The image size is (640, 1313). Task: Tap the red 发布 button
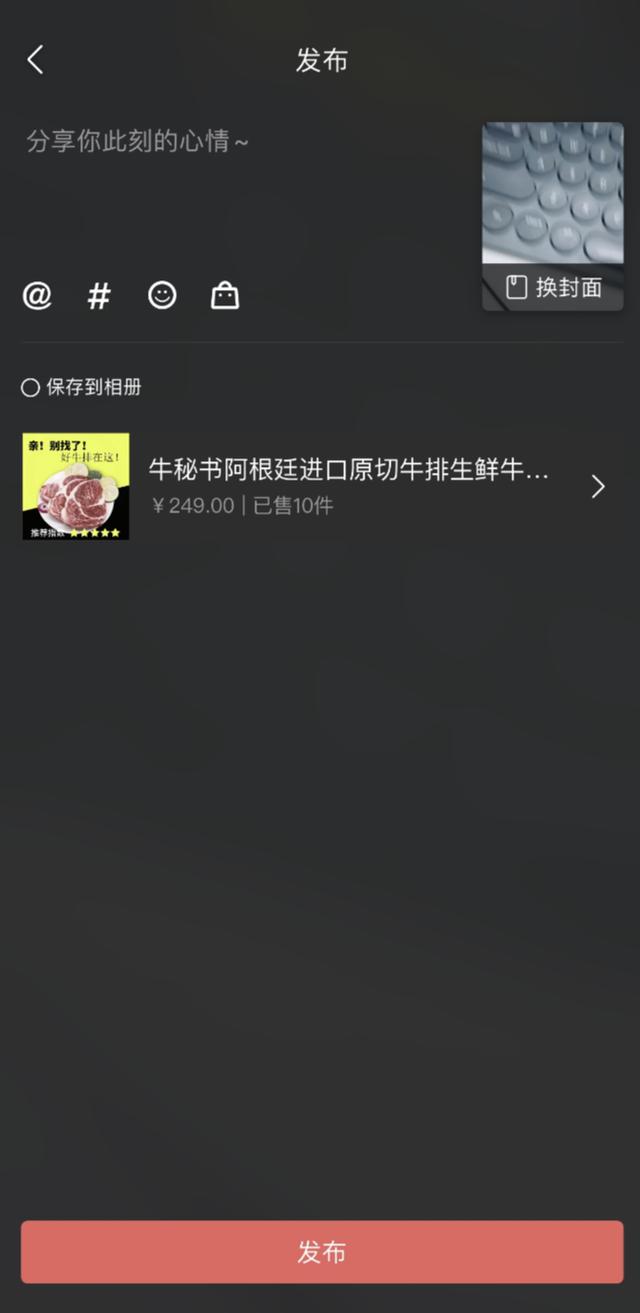tap(321, 1251)
